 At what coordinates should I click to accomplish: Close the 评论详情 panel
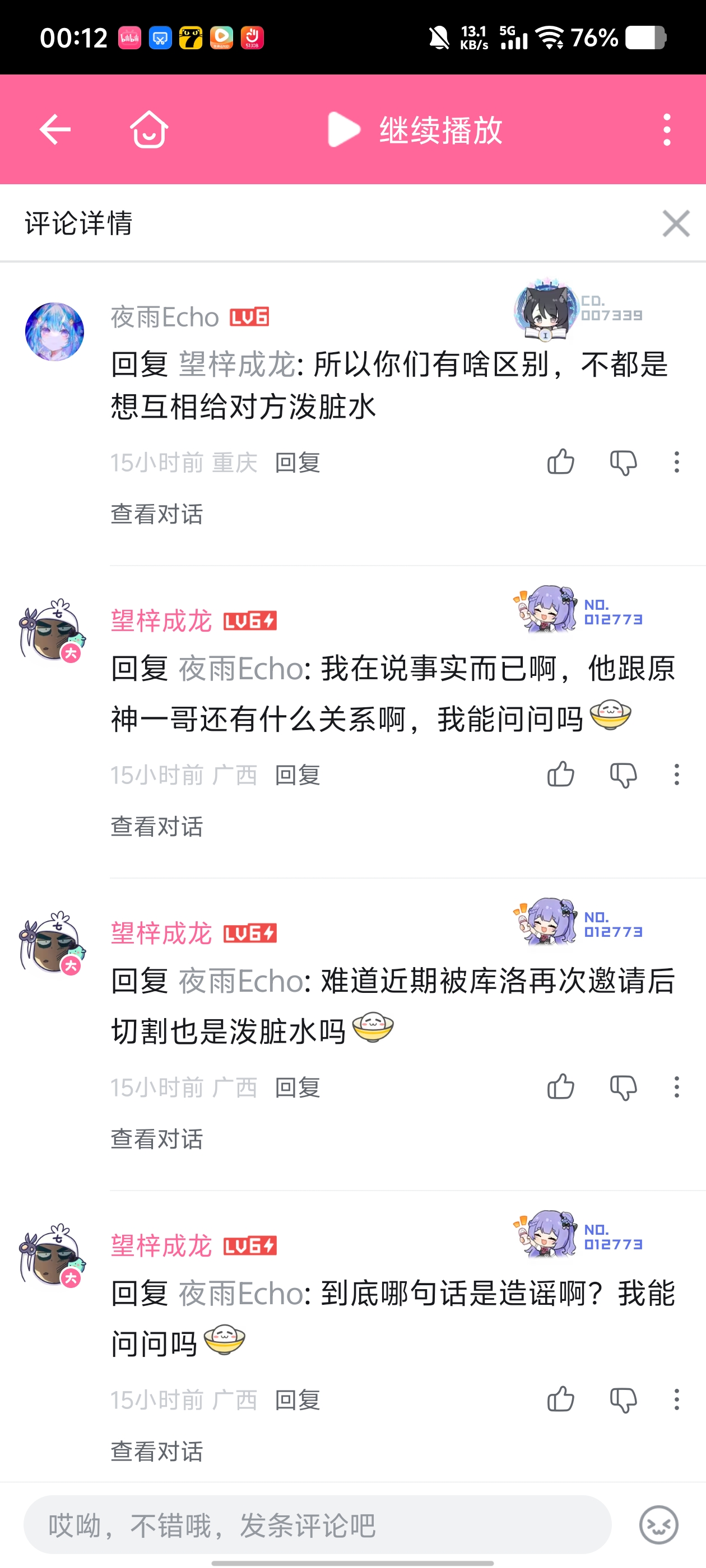(676, 223)
